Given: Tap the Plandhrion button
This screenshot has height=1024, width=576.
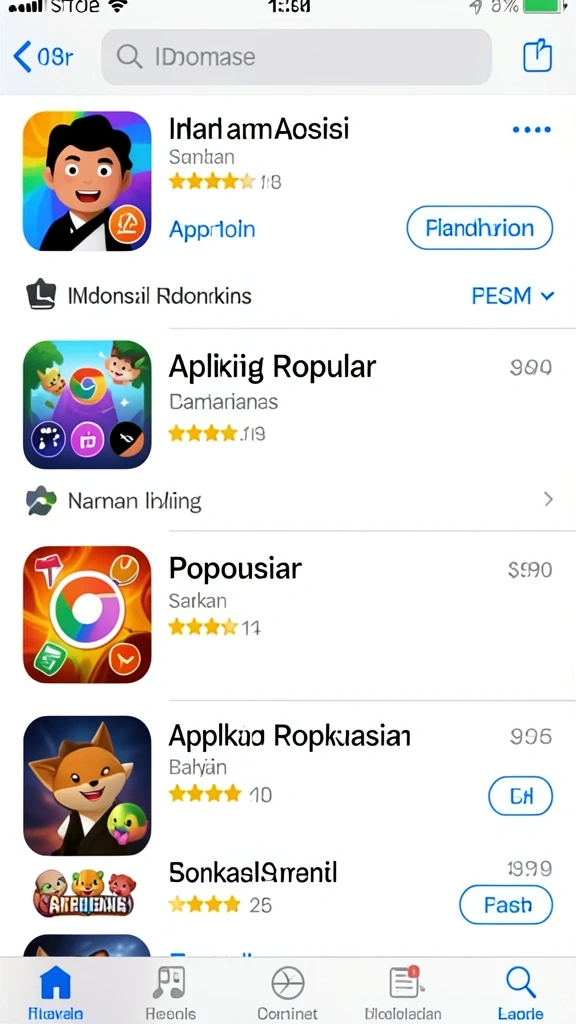Looking at the screenshot, I should [479, 228].
